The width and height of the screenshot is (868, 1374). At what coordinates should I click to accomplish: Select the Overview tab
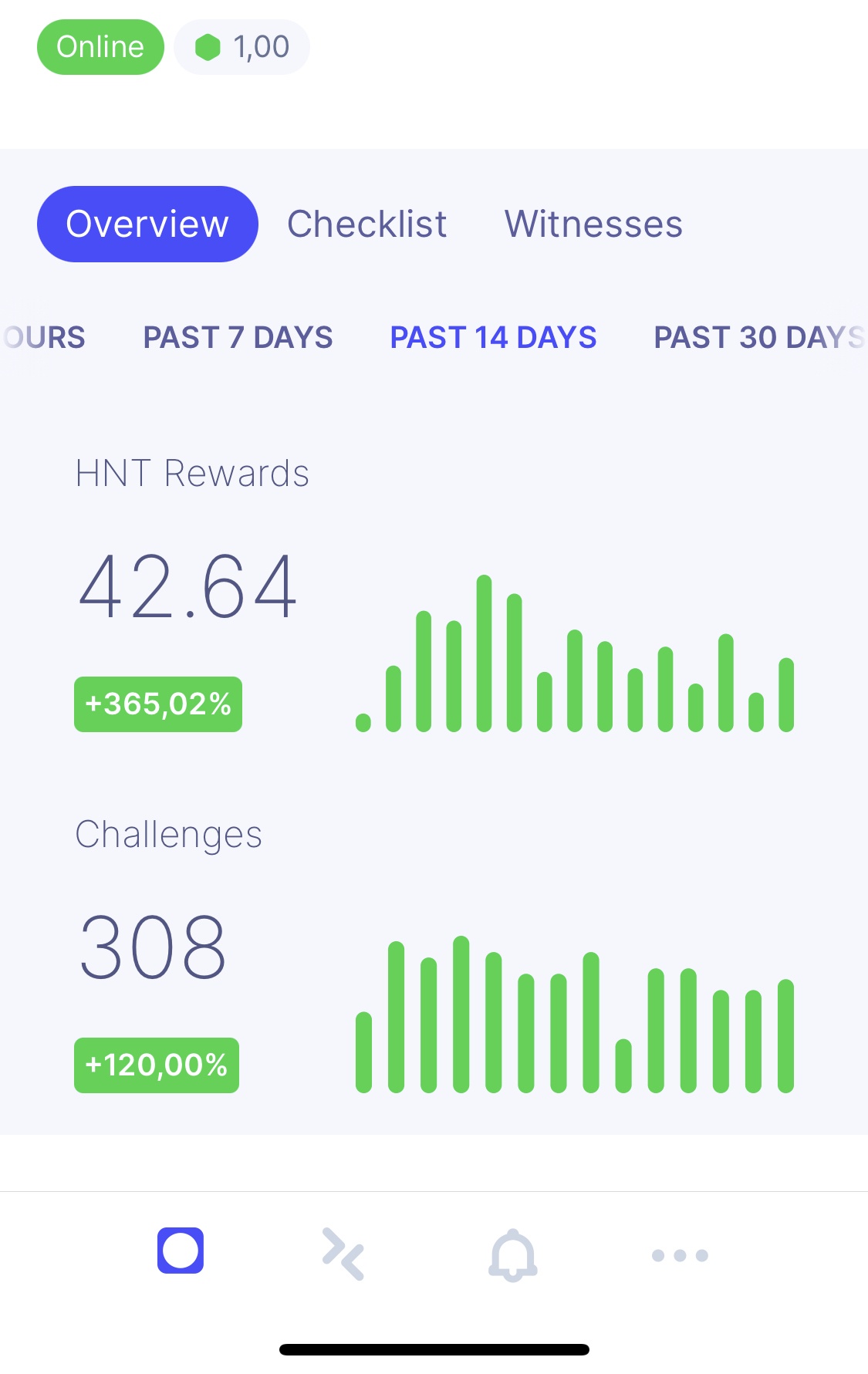point(147,224)
